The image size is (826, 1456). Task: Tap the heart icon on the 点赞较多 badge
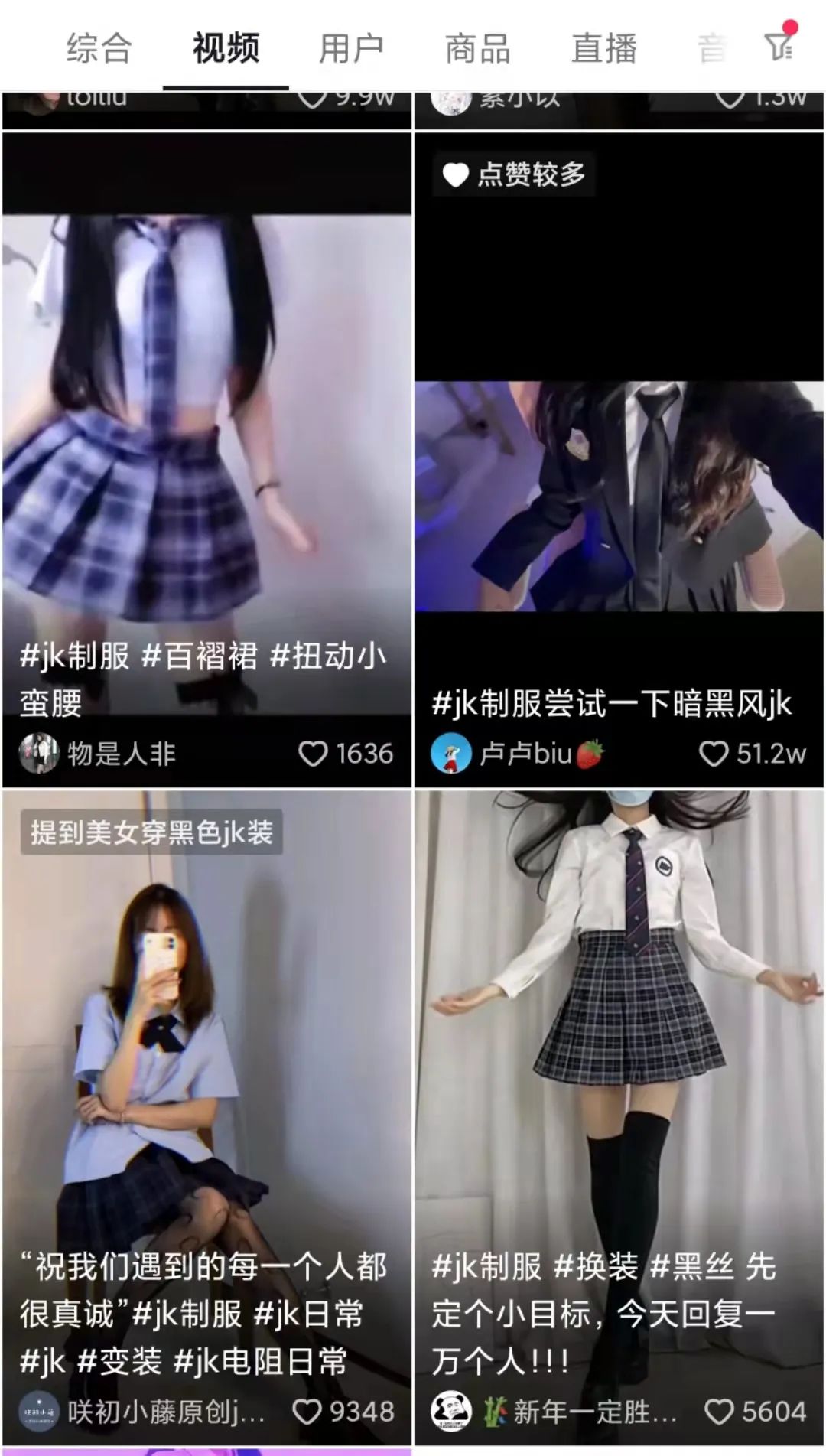pos(457,174)
